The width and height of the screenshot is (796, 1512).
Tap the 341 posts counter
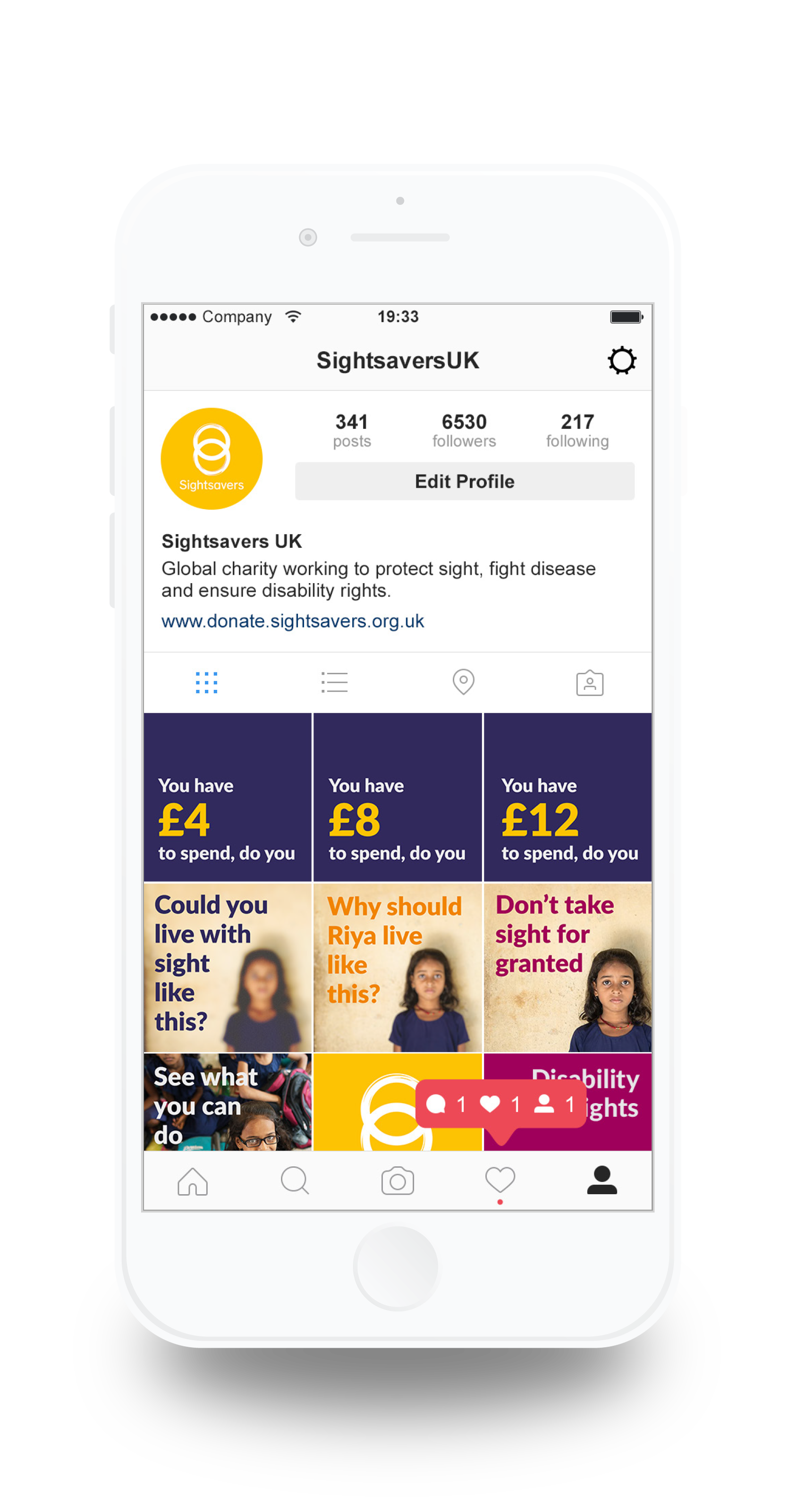352,430
